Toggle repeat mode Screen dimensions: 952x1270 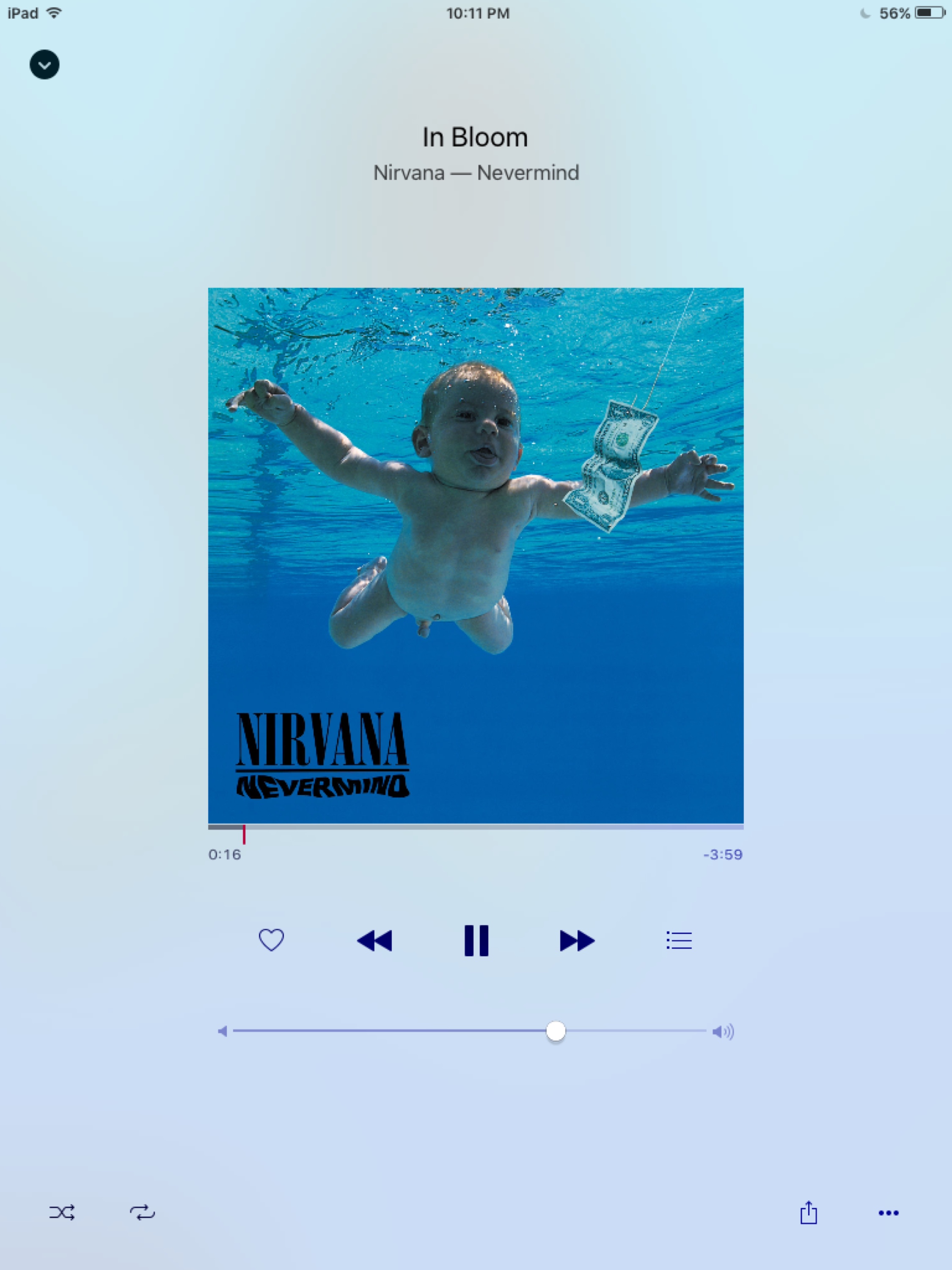[x=142, y=1212]
